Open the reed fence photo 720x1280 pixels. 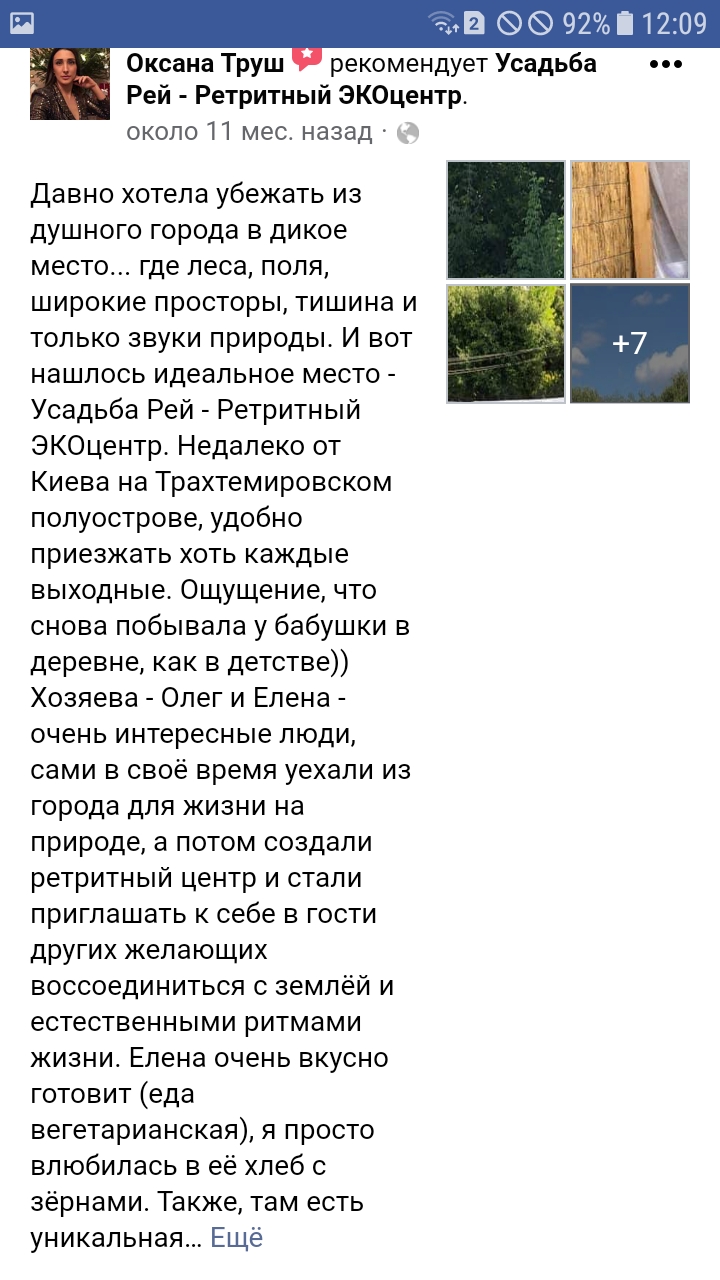tap(630, 220)
